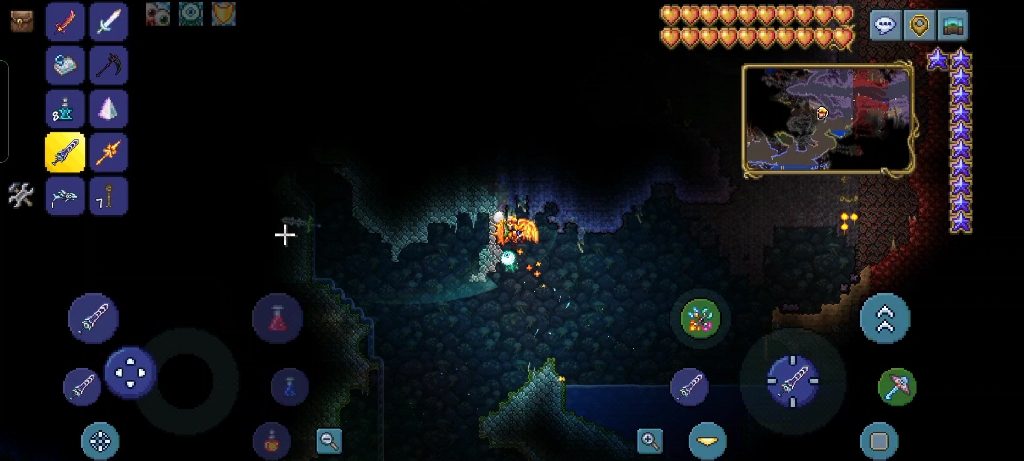Select the golden spear hotbar slot
The image size is (1024, 461).
(108, 152)
